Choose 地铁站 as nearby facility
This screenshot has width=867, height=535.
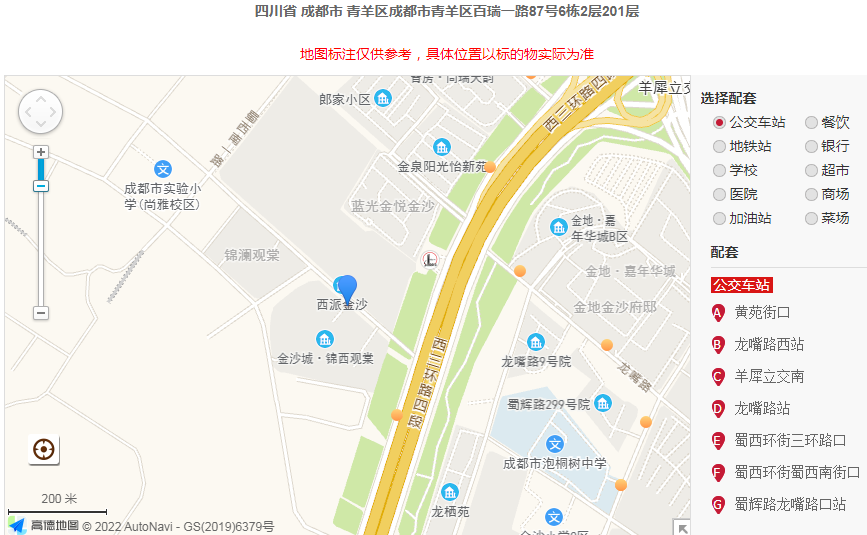point(720,146)
